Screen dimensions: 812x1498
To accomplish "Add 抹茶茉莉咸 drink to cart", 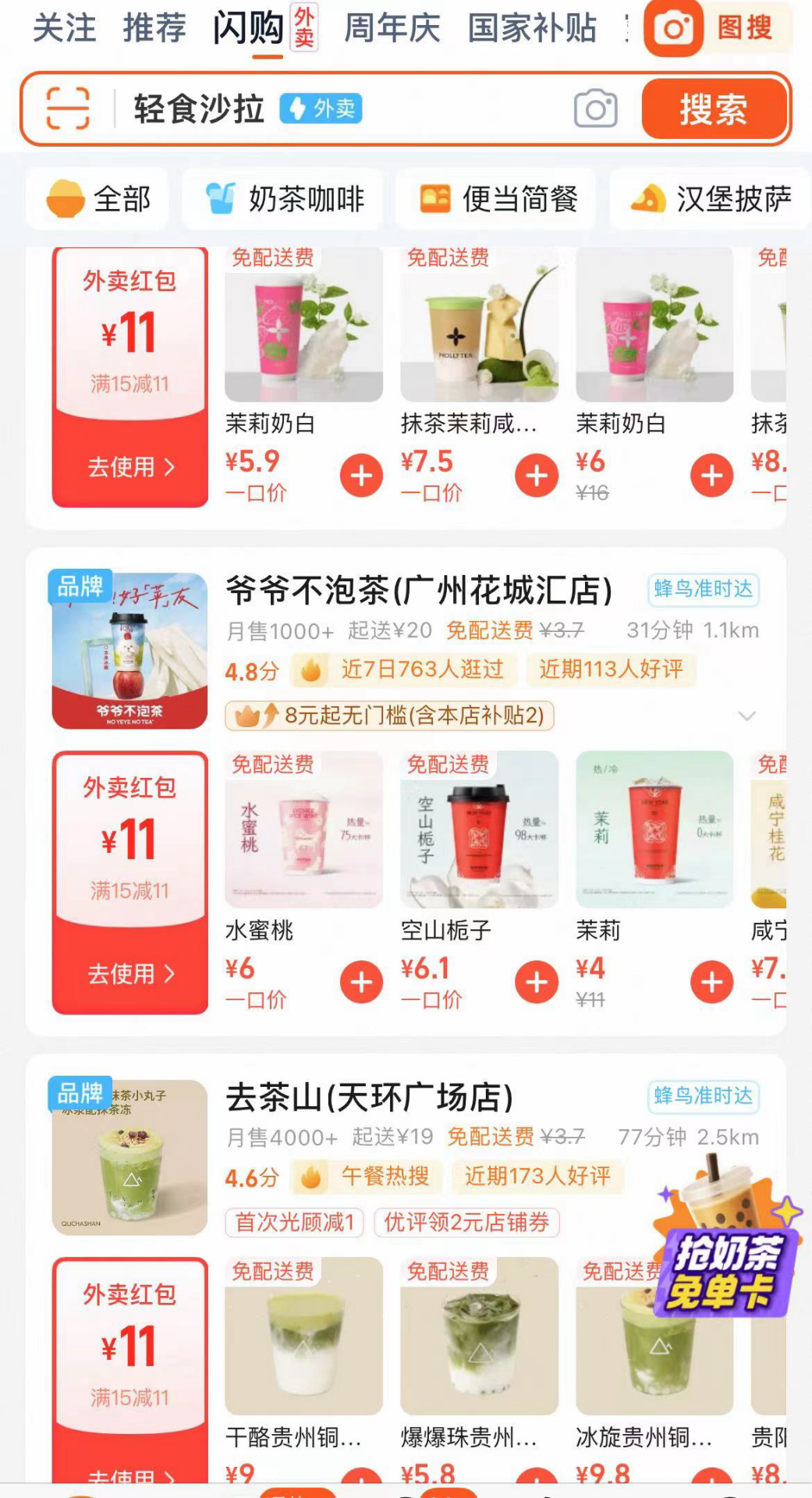I will pyautogui.click(x=537, y=475).
